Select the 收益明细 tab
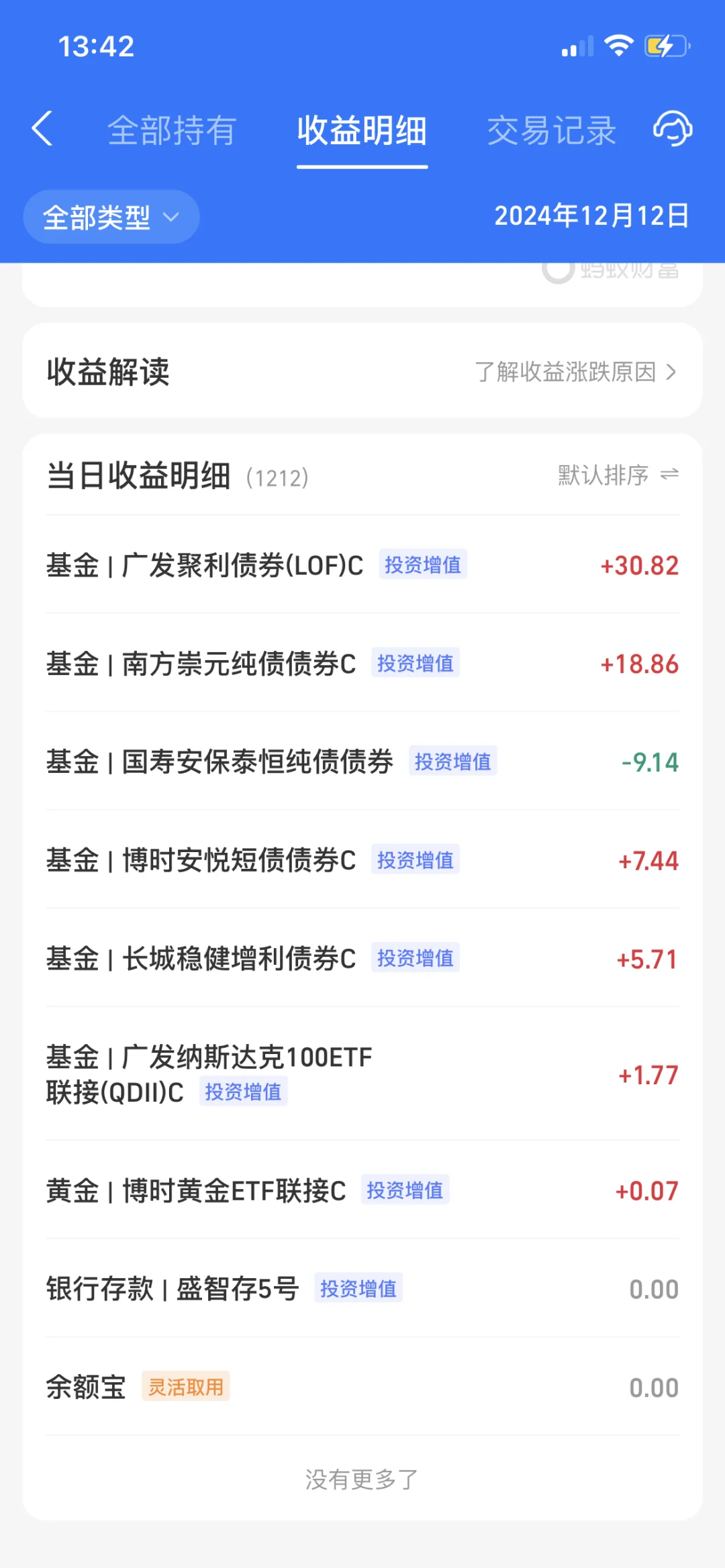Viewport: 725px width, 1568px height. click(362, 130)
